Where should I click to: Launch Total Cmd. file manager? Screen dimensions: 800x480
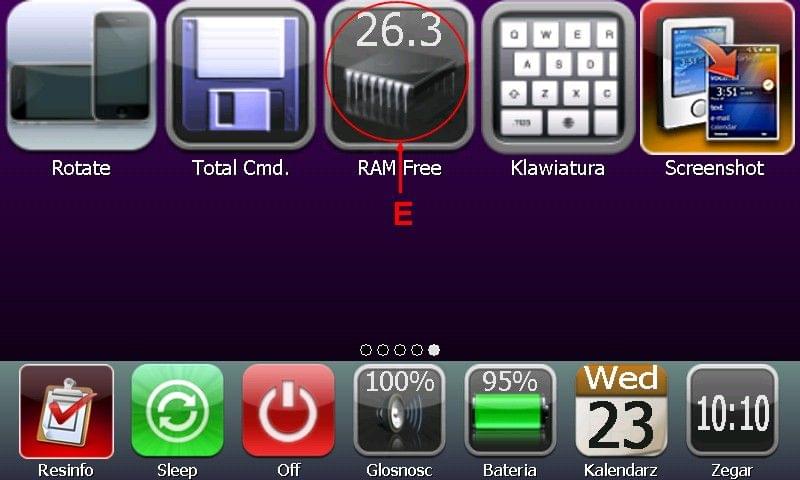(x=240, y=76)
